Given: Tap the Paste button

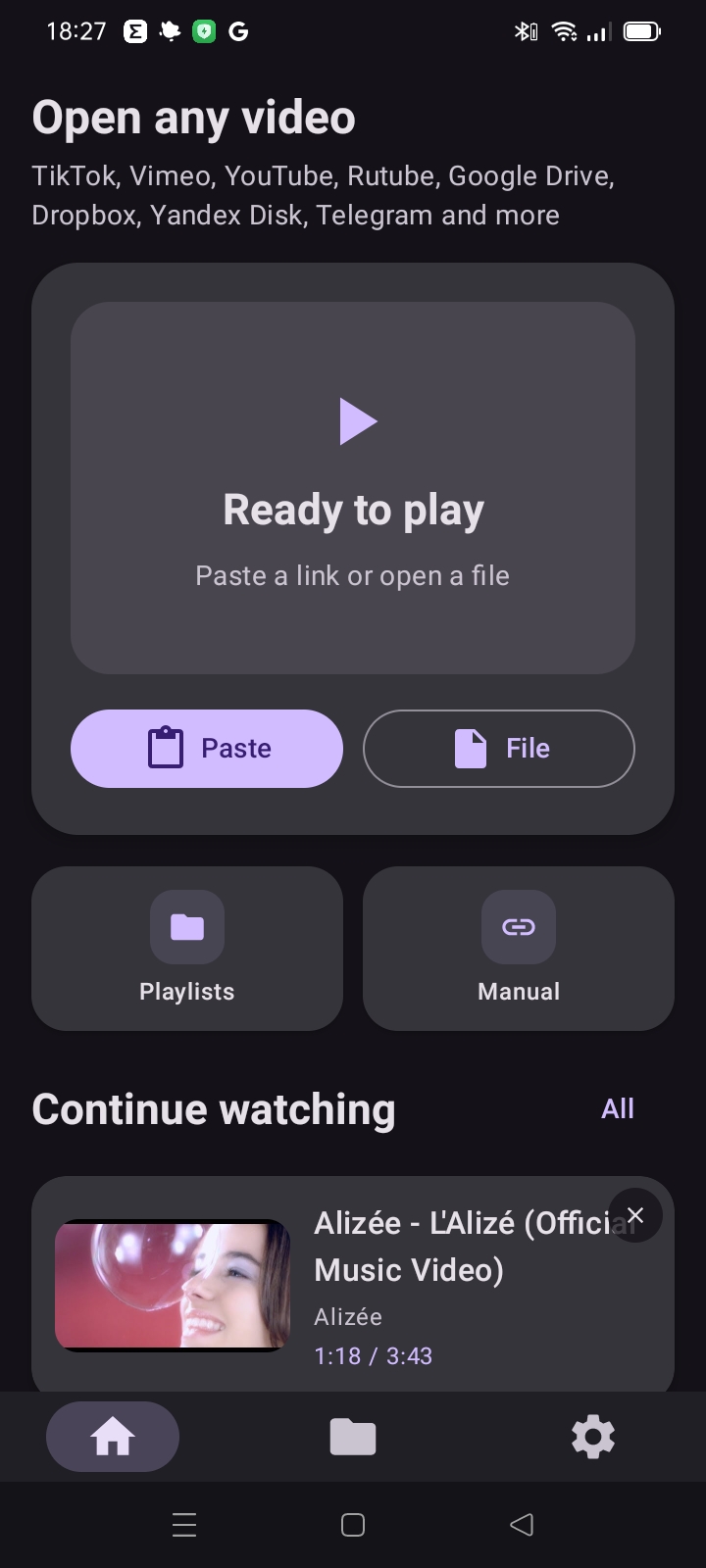Looking at the screenshot, I should point(207,749).
